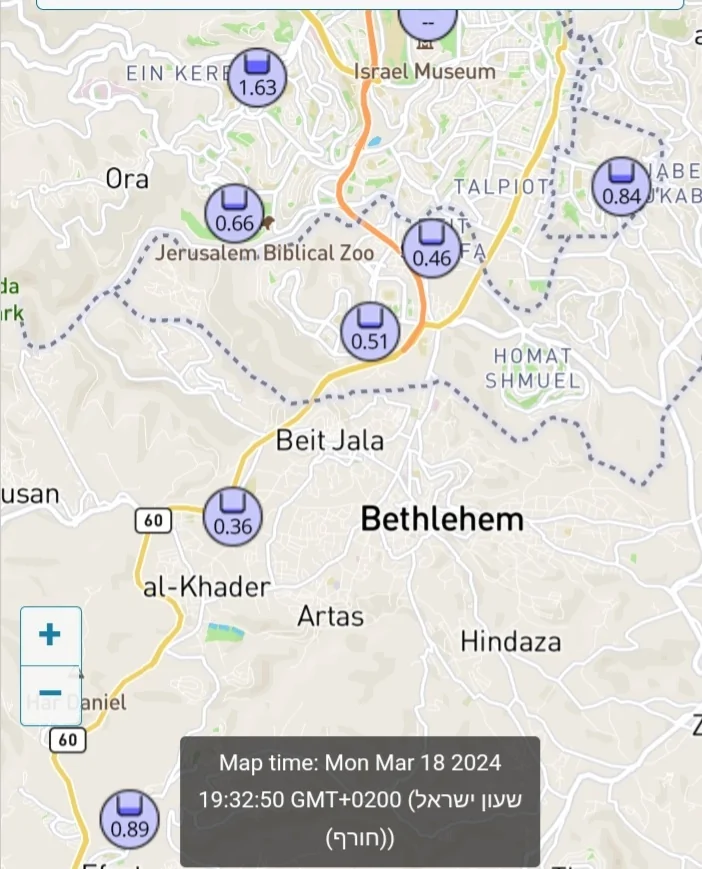
Task: Open the 1.63 marker near Ein Kerem
Action: 257,78
